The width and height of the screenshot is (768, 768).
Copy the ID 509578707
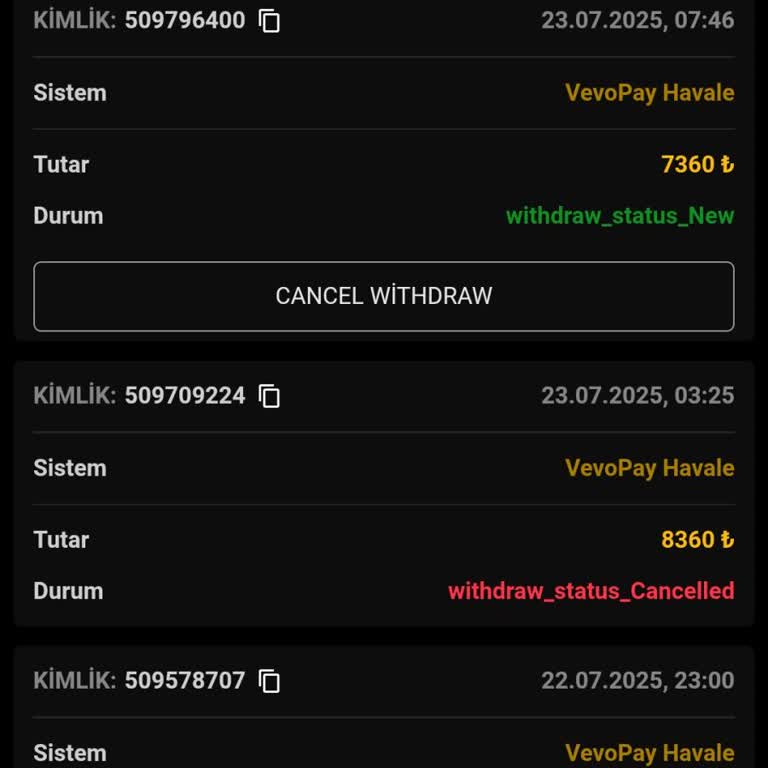(x=269, y=681)
